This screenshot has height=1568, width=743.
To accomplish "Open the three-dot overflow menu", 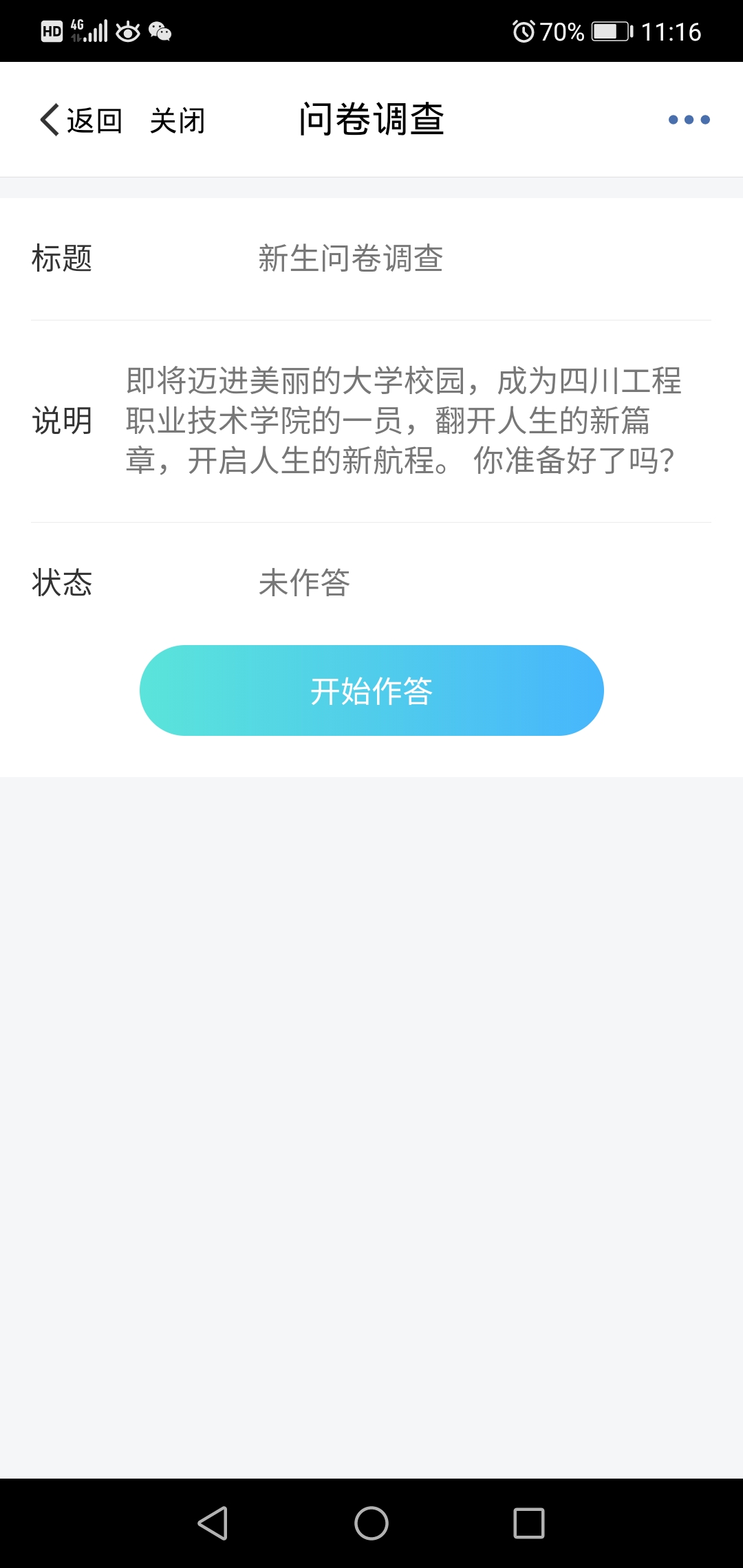I will coord(689,120).
